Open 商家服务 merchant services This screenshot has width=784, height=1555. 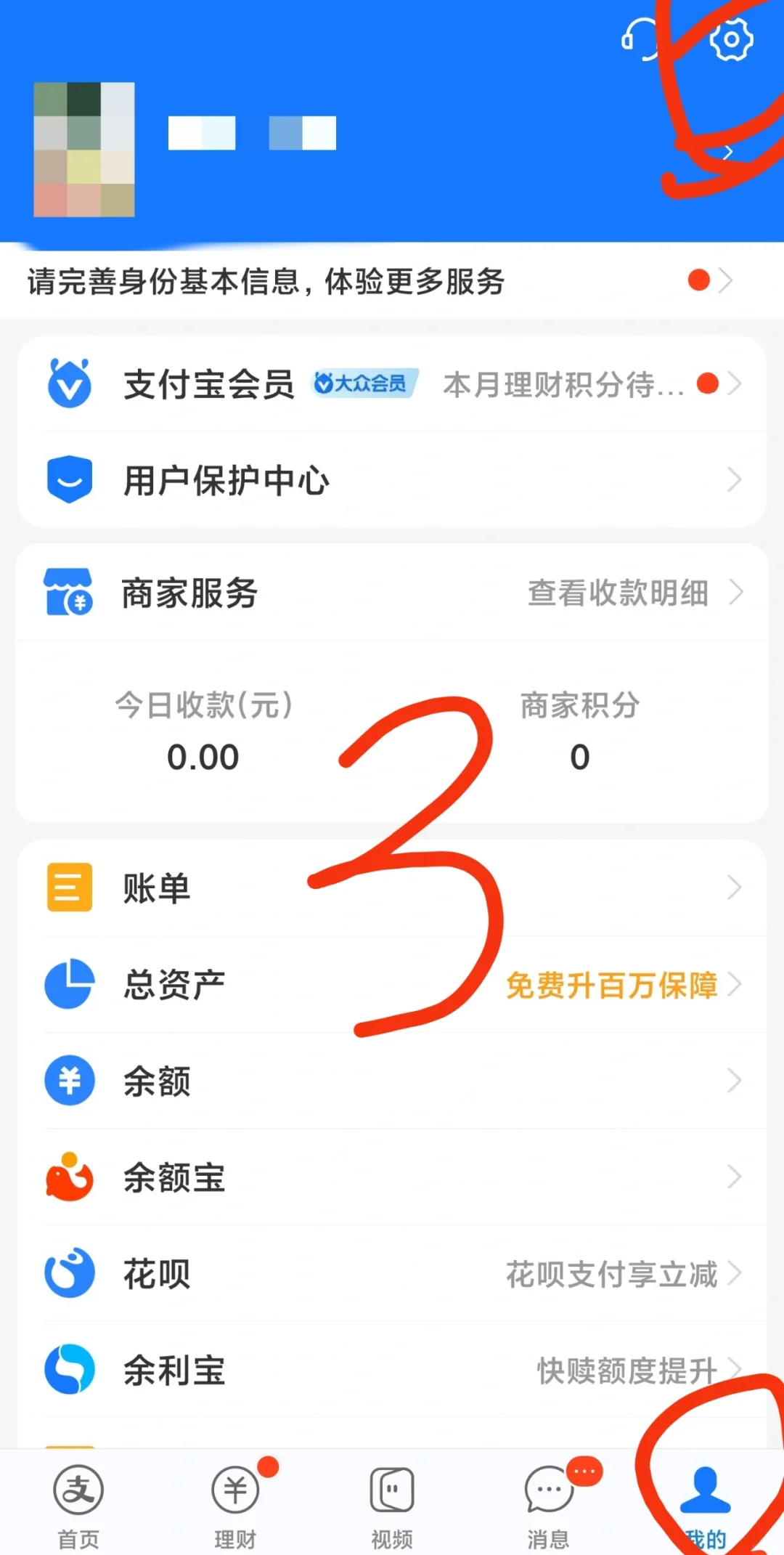tap(190, 593)
